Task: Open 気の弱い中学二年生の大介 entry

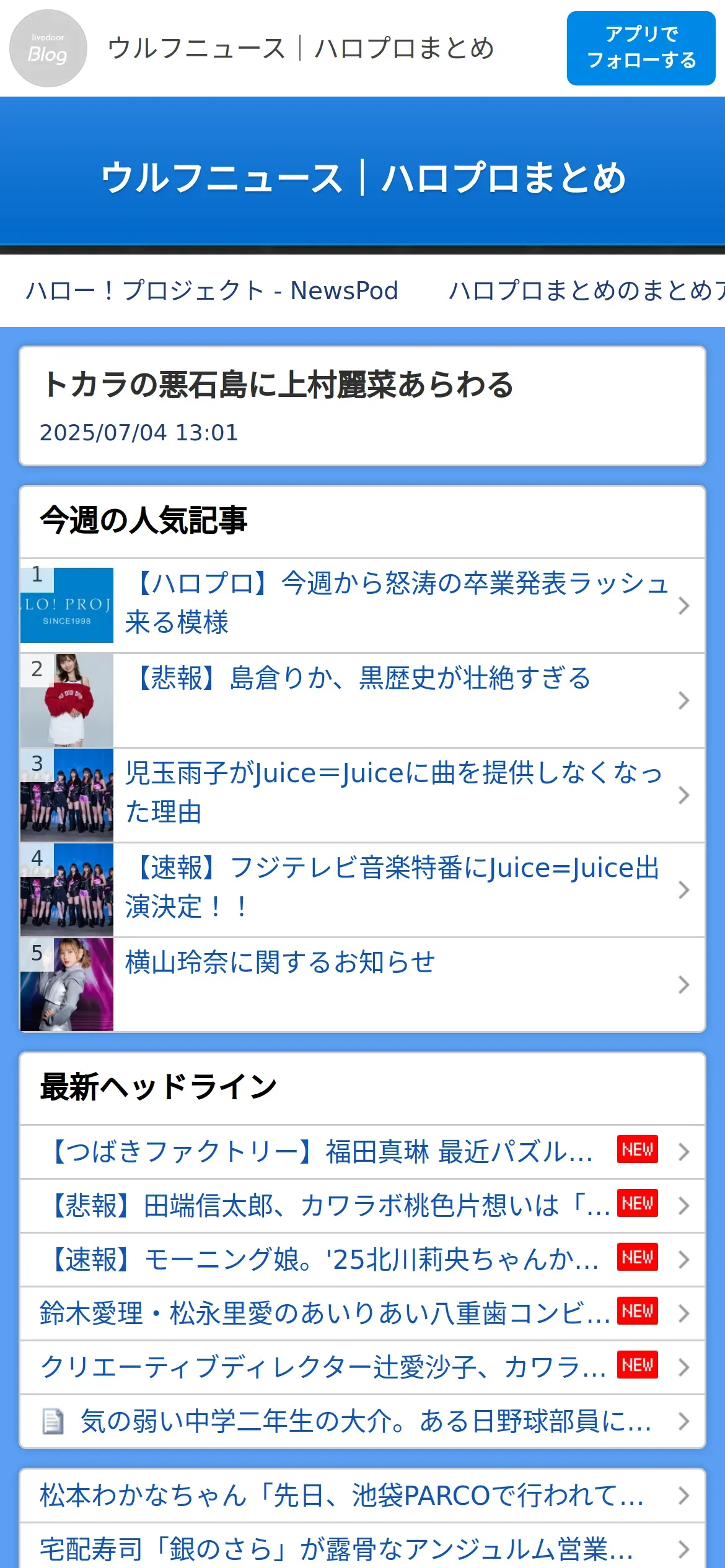Action: coord(366,1421)
